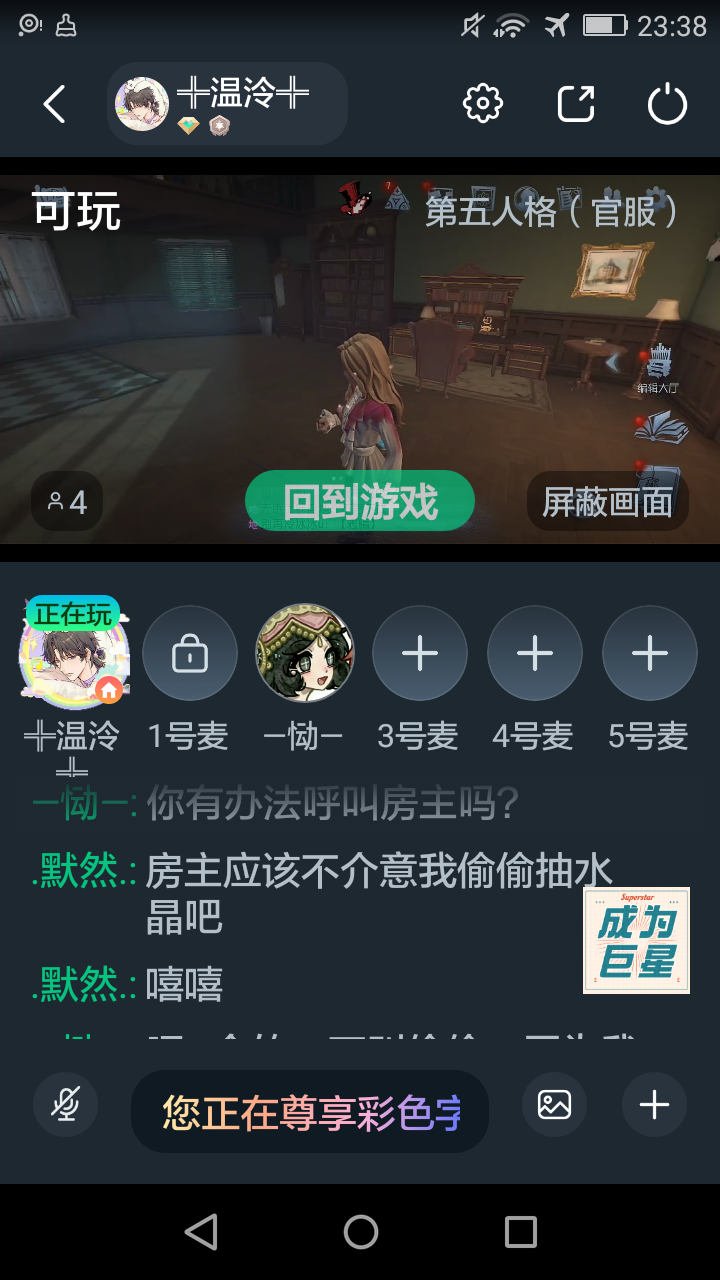Open user 一恸一 avatar on mic seat
Image resolution: width=720 pixels, height=1280 pixels.
coord(304,654)
